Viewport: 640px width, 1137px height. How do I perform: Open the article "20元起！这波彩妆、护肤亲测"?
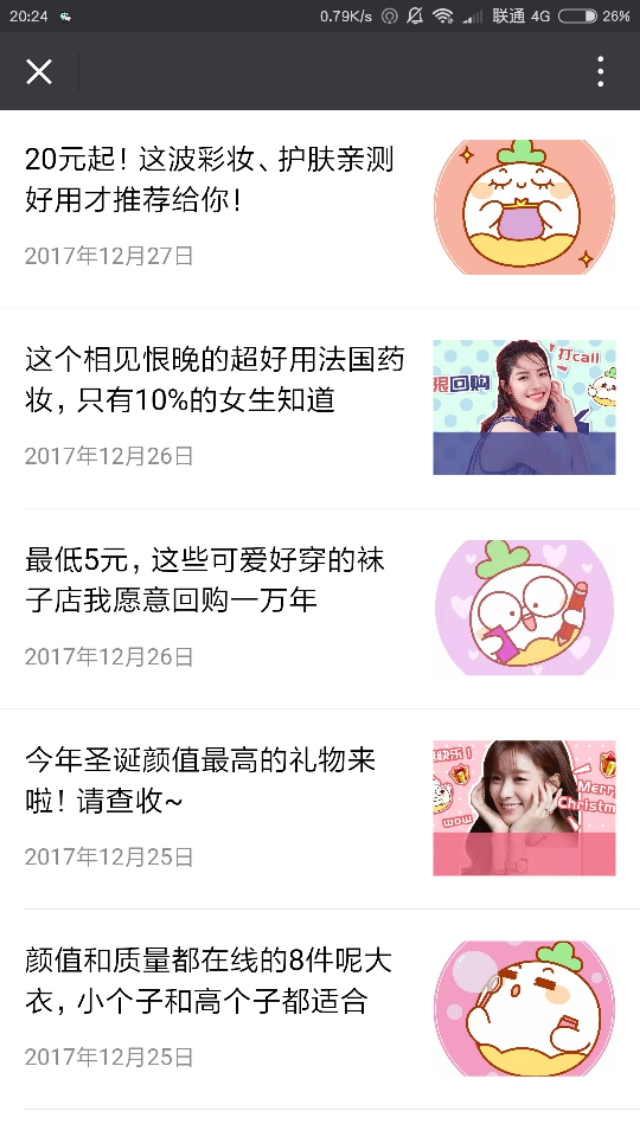(210, 180)
